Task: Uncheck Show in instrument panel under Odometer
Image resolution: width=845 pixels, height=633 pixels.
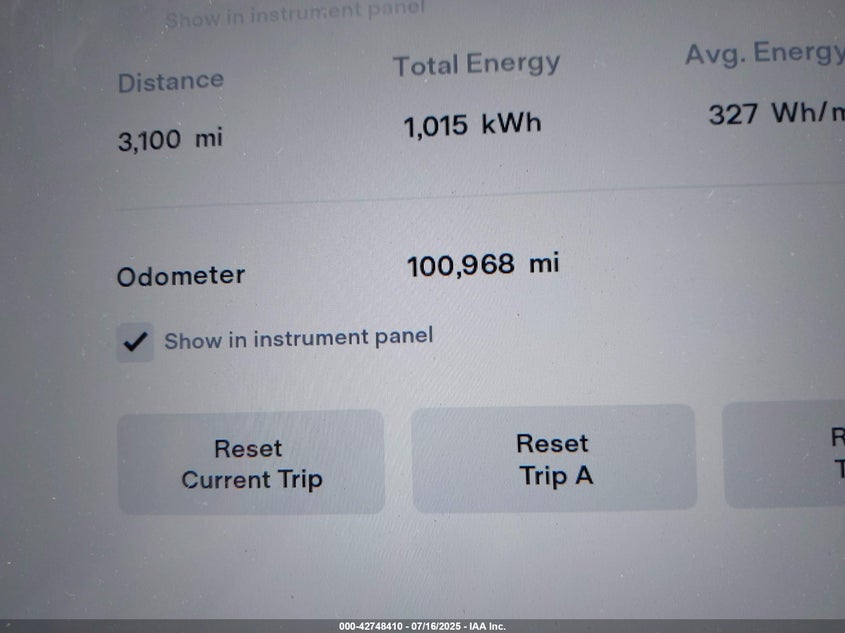Action: tap(135, 342)
